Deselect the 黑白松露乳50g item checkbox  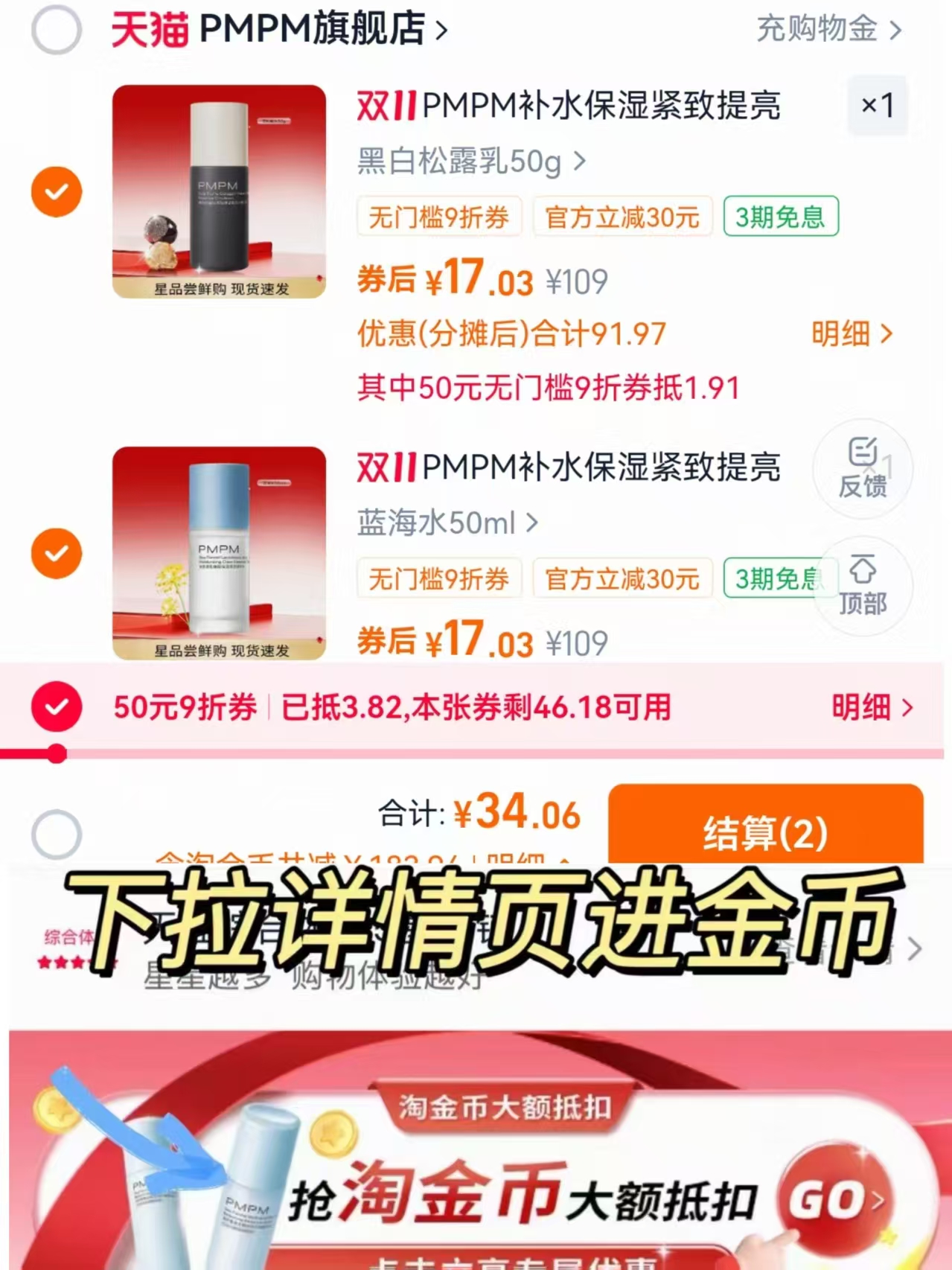pos(56,191)
